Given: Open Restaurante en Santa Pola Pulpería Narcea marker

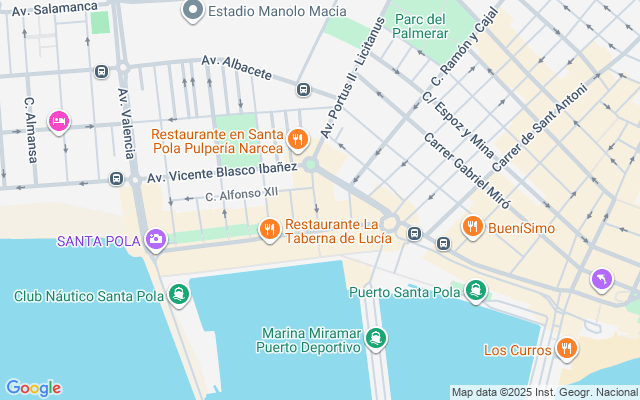Looking at the screenshot, I should click(x=297, y=139).
